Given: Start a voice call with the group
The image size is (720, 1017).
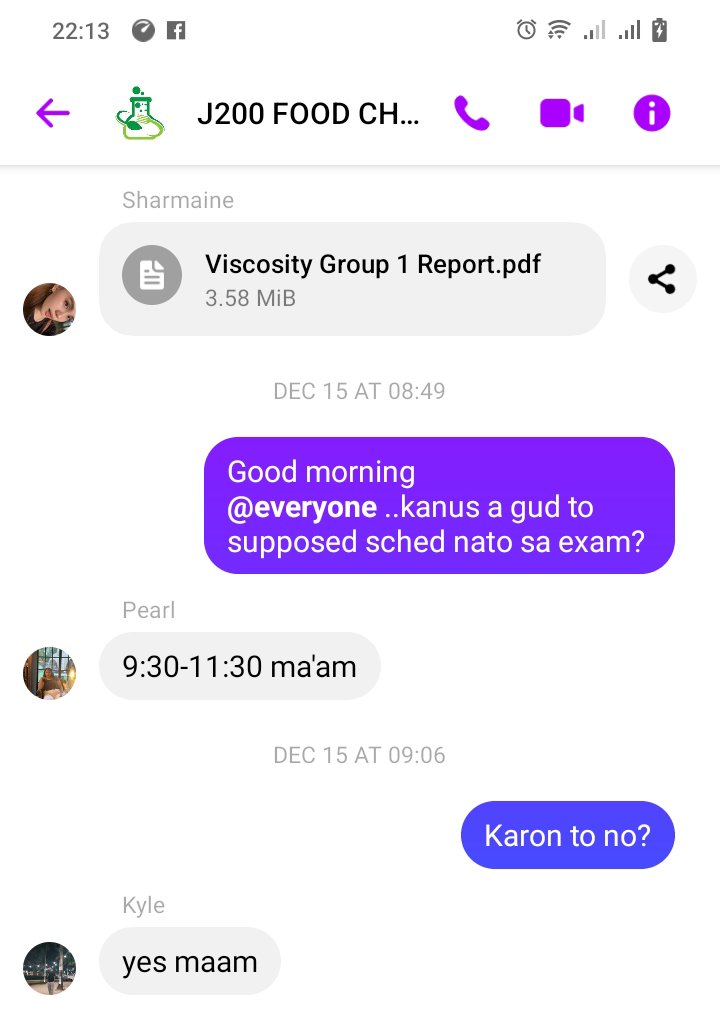Looking at the screenshot, I should click(472, 114).
